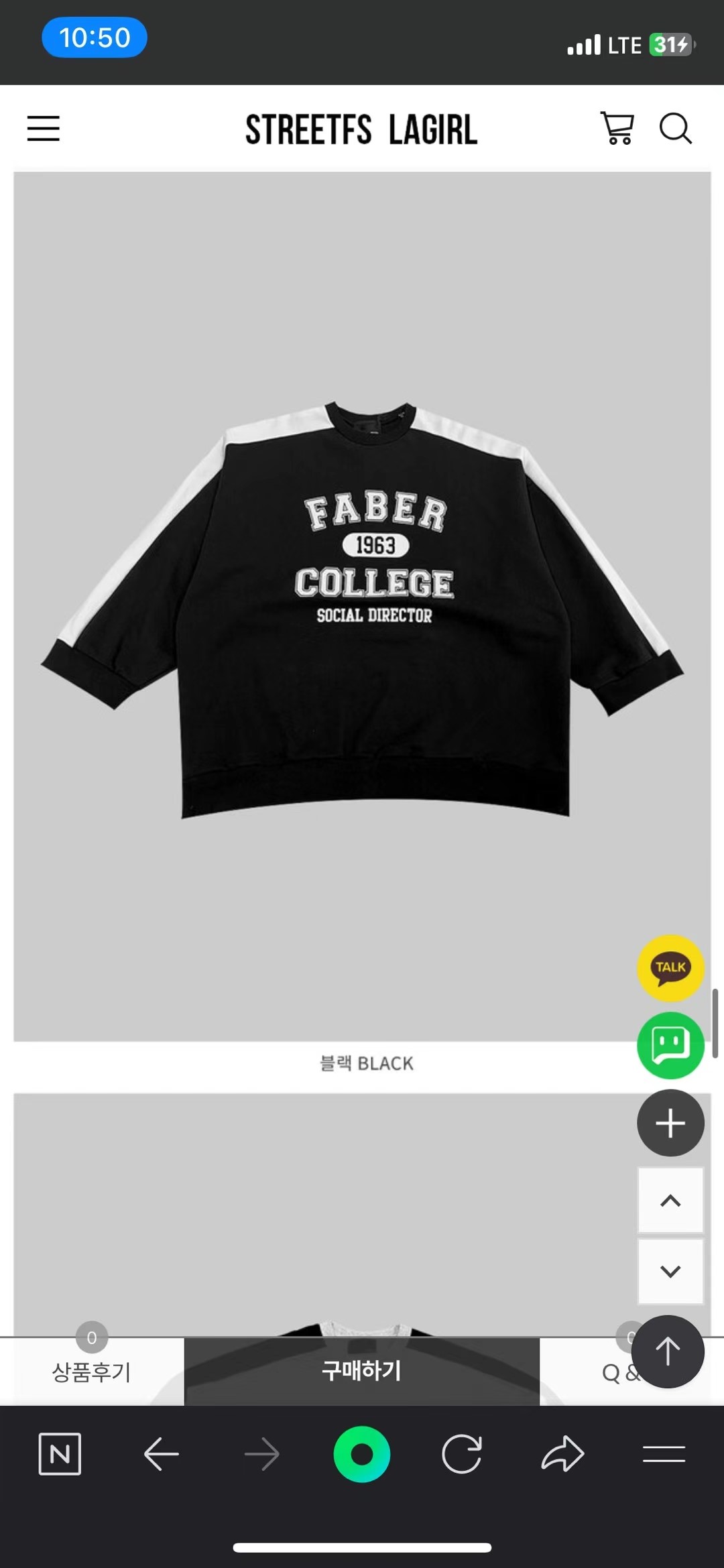This screenshot has width=724, height=1568.
Task: Tap the green Naver search circle
Action: [x=362, y=1454]
